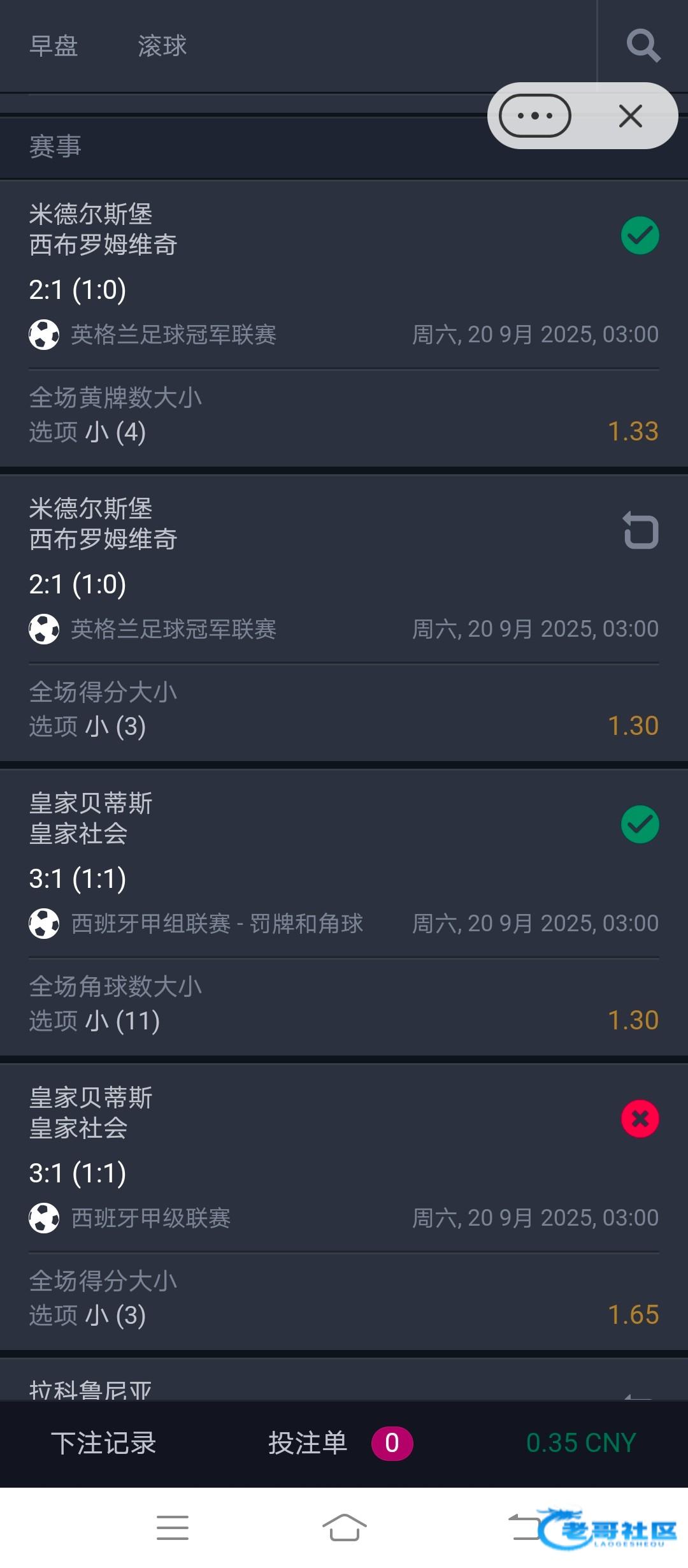
Task: Switch to the 滚球 tab
Action: pos(162,46)
